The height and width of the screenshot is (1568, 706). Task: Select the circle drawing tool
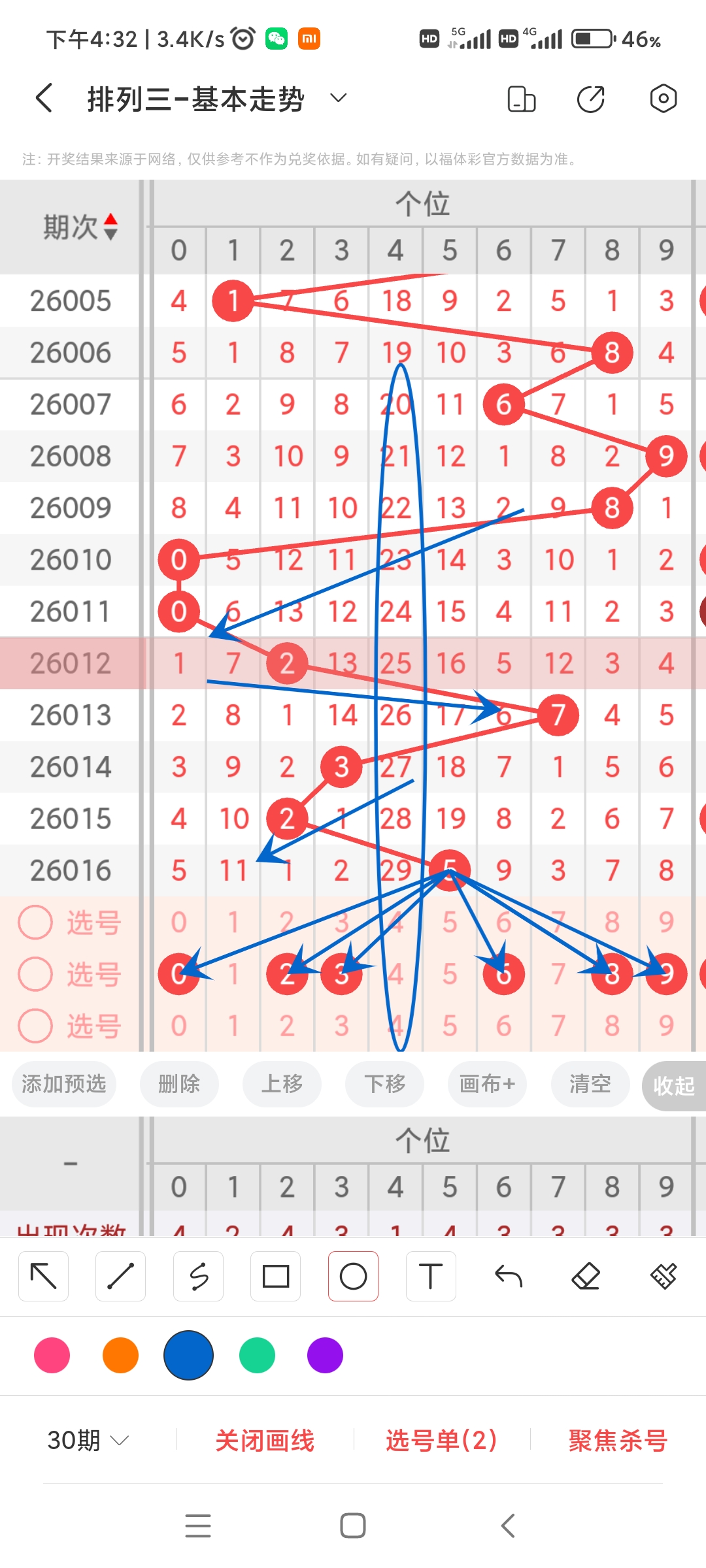(x=353, y=1275)
